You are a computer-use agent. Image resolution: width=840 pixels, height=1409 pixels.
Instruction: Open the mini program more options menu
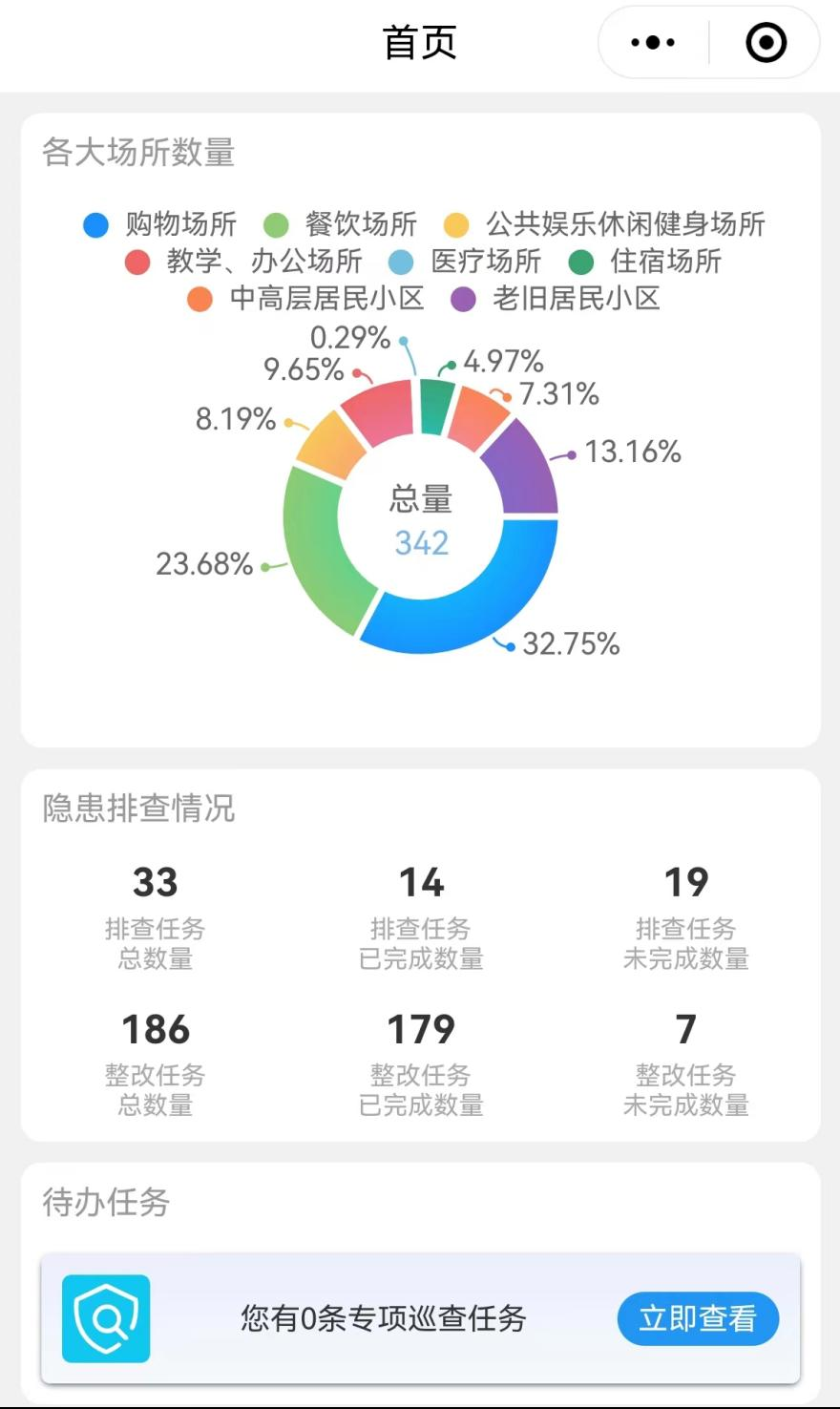coord(653,43)
